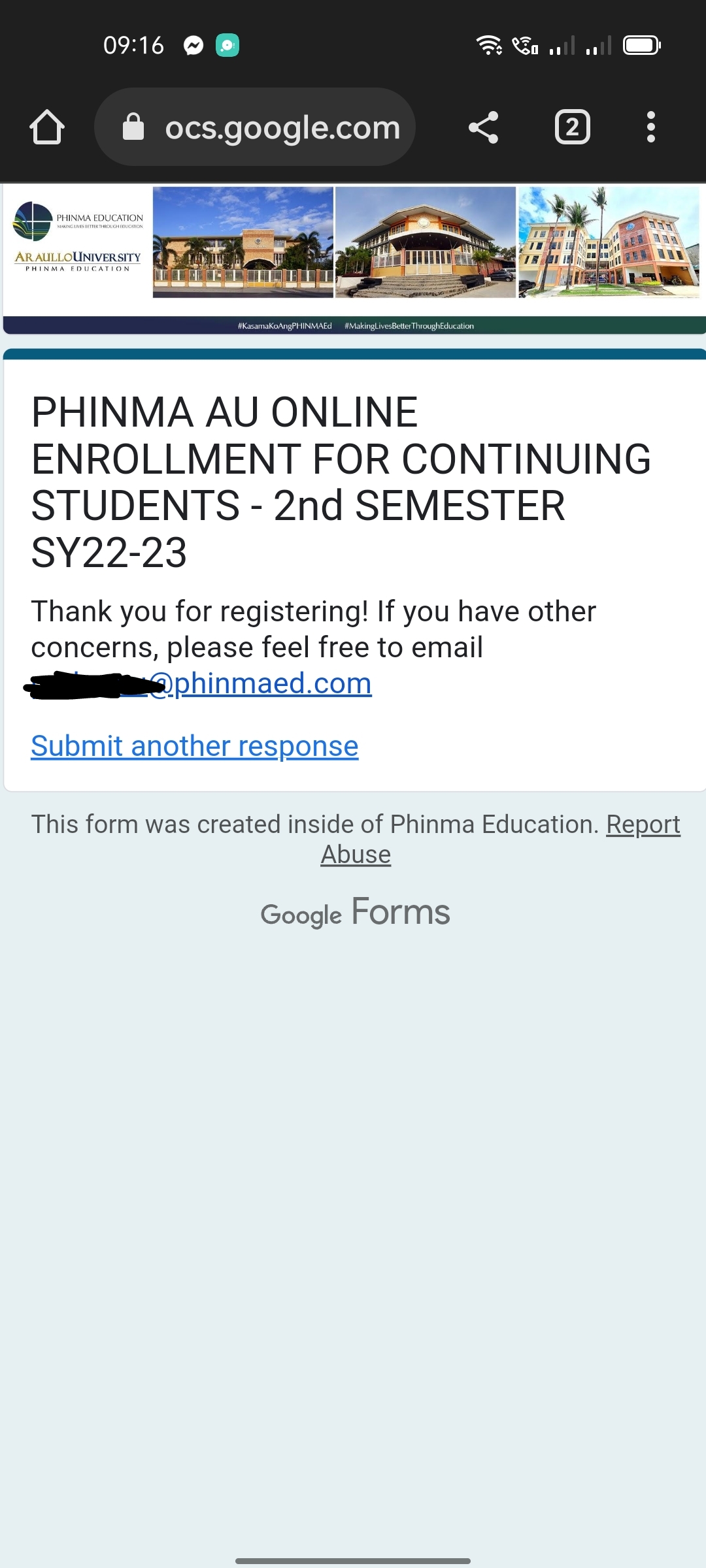Open the @phinmaed.com email link
The height and width of the screenshot is (1568, 706).
tap(201, 683)
